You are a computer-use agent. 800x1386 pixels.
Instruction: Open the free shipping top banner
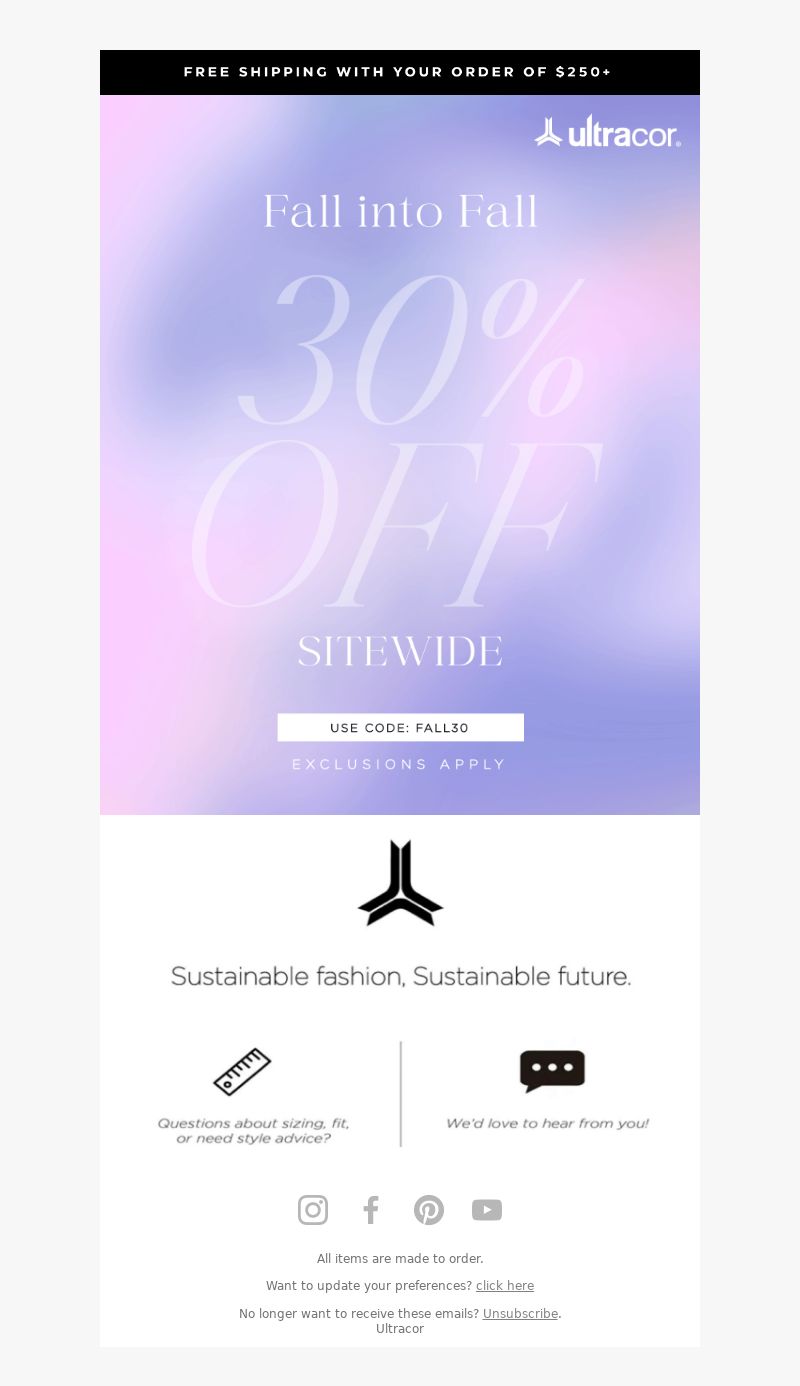click(x=400, y=72)
